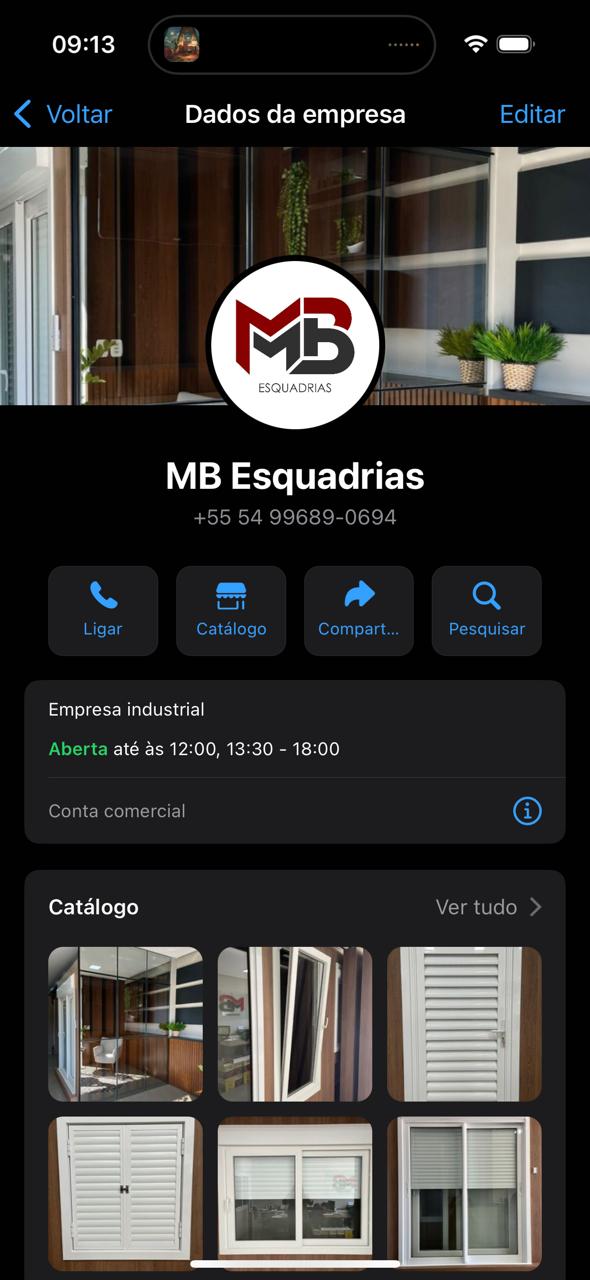Go back with the Voltar button
This screenshot has height=1280, width=590.
pos(62,114)
